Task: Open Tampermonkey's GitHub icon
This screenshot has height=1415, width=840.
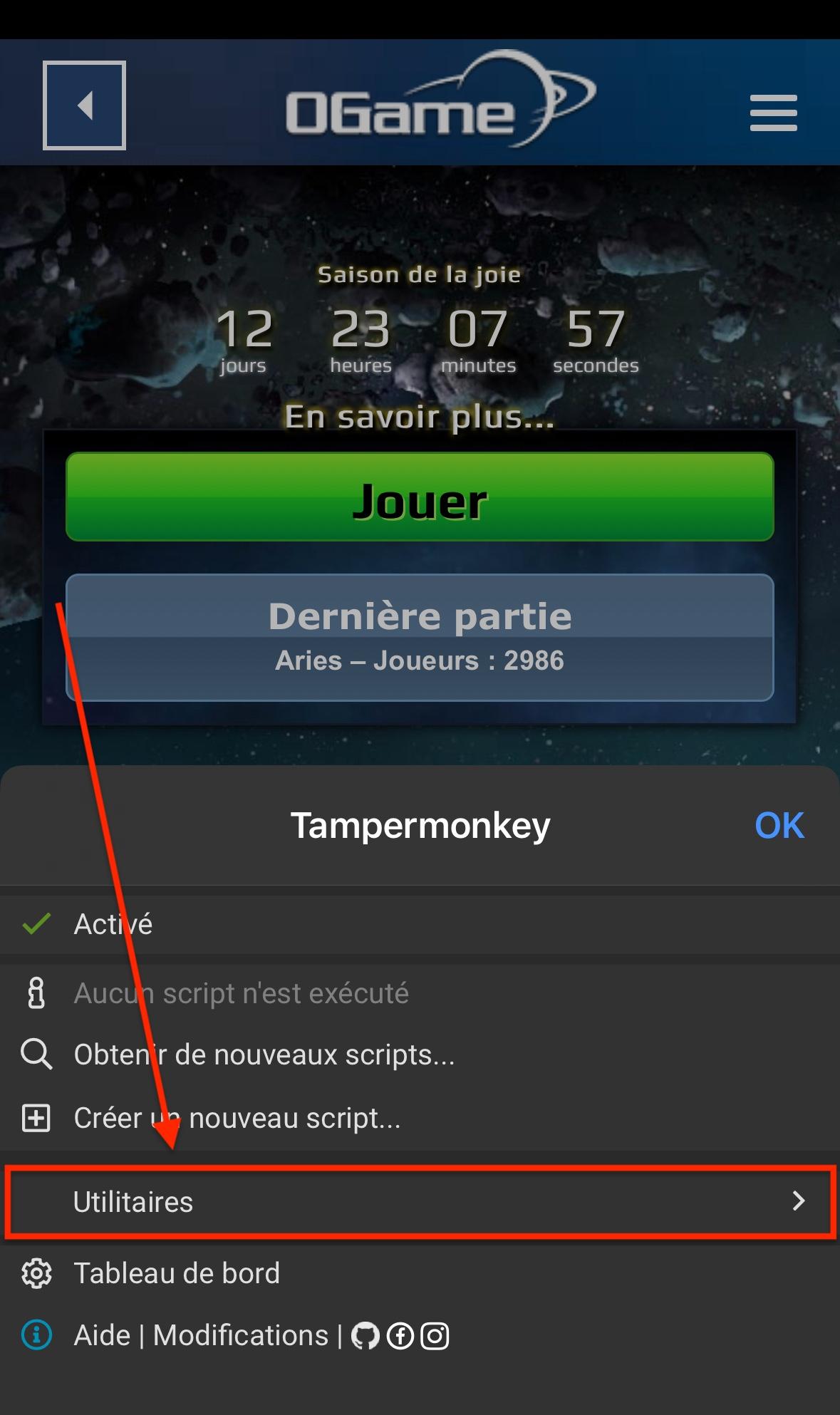Action: [365, 1336]
